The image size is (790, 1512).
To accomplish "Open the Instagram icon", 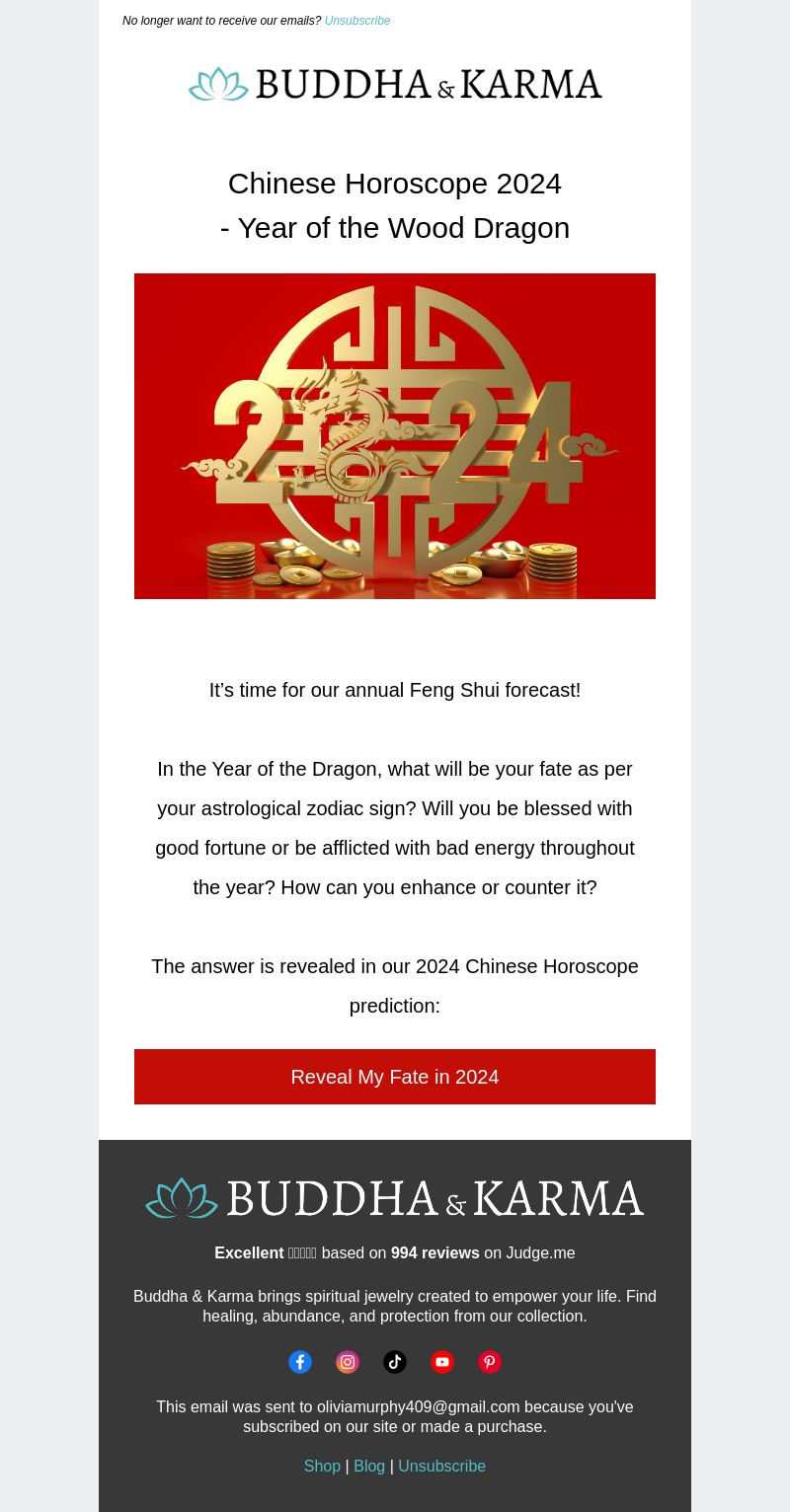I will pyautogui.click(x=348, y=1362).
